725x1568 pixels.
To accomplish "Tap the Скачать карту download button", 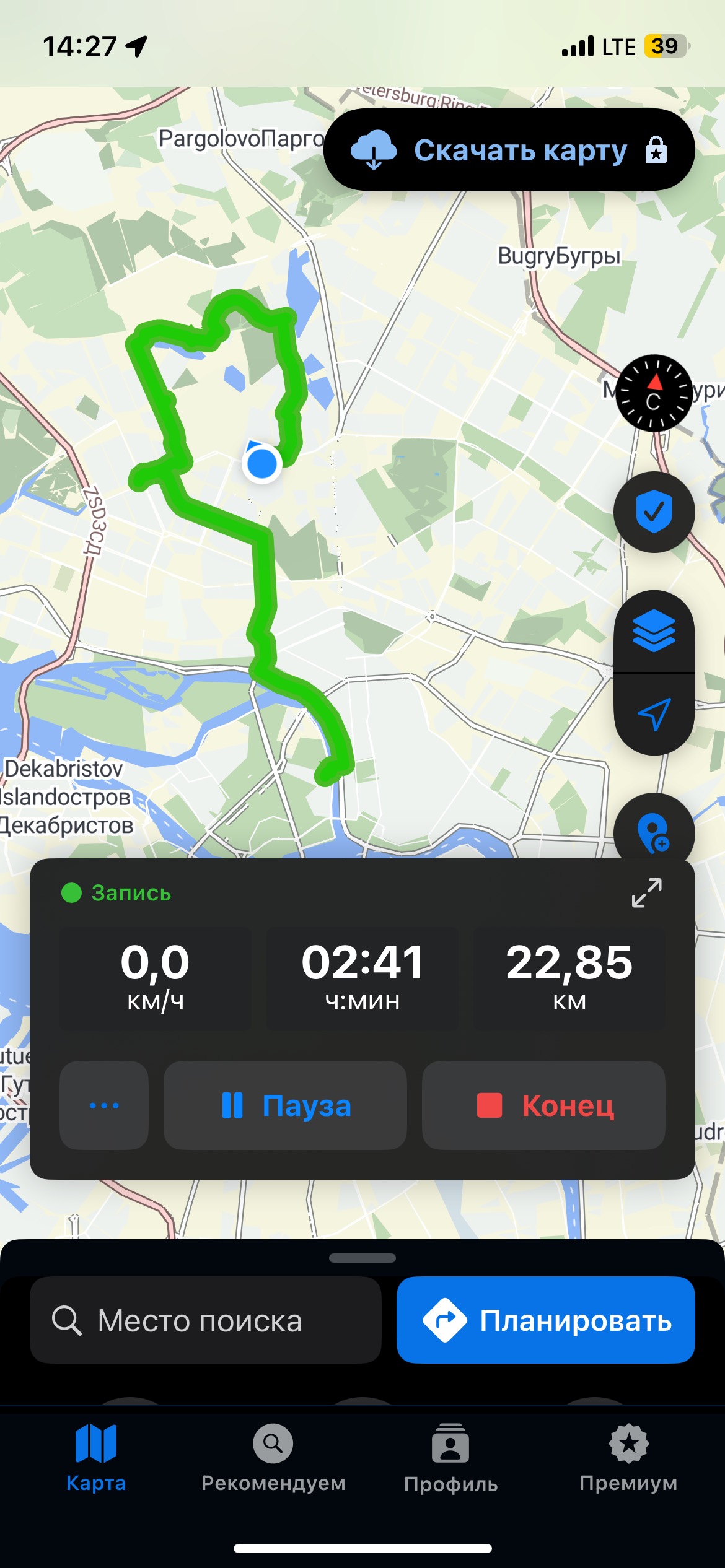I will pyautogui.click(x=508, y=150).
